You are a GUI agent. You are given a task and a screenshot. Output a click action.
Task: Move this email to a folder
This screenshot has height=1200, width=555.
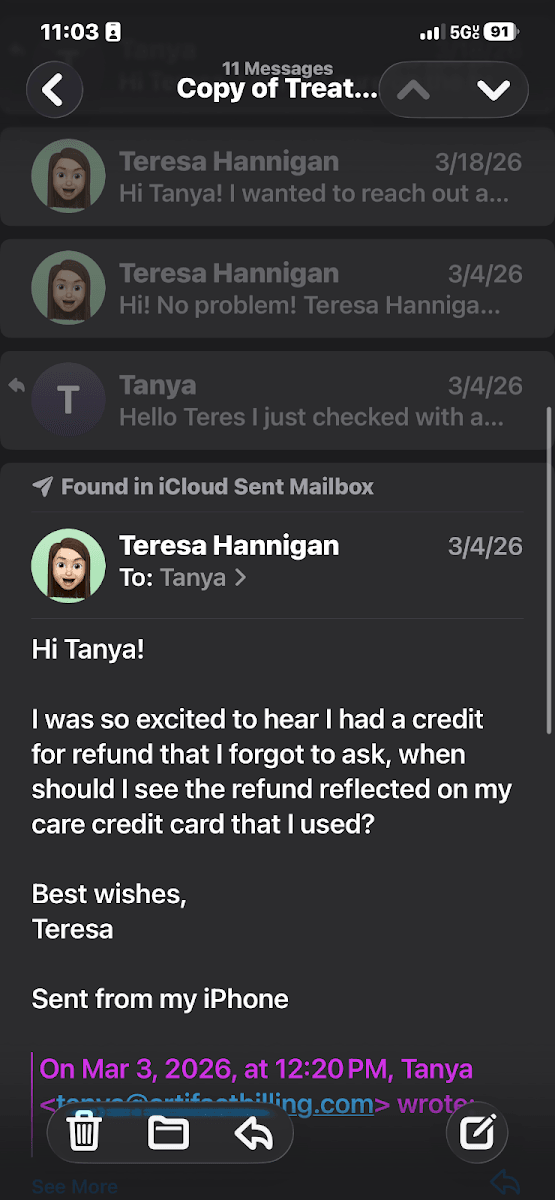tap(169, 1133)
